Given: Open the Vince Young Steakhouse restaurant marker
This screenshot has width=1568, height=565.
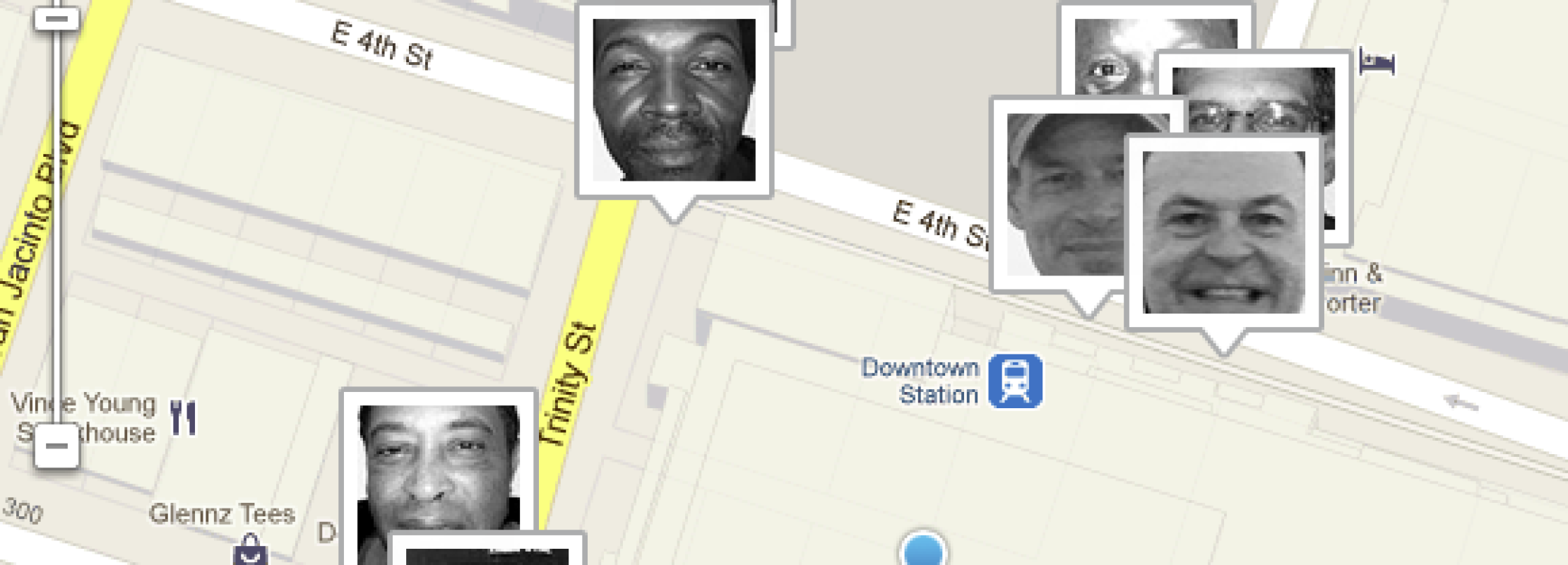Looking at the screenshot, I should coord(183,417).
